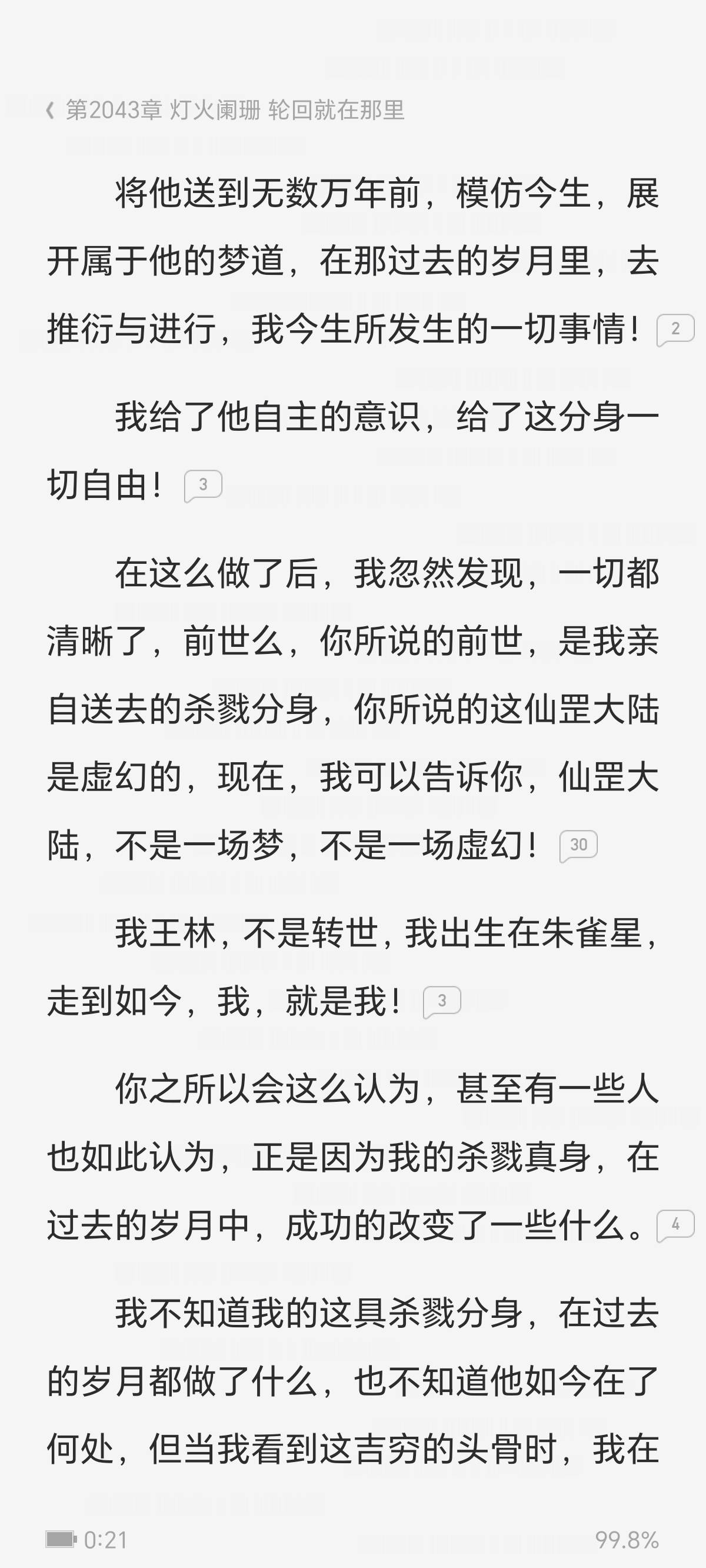Open the comment bubble showing 2

coord(675,331)
